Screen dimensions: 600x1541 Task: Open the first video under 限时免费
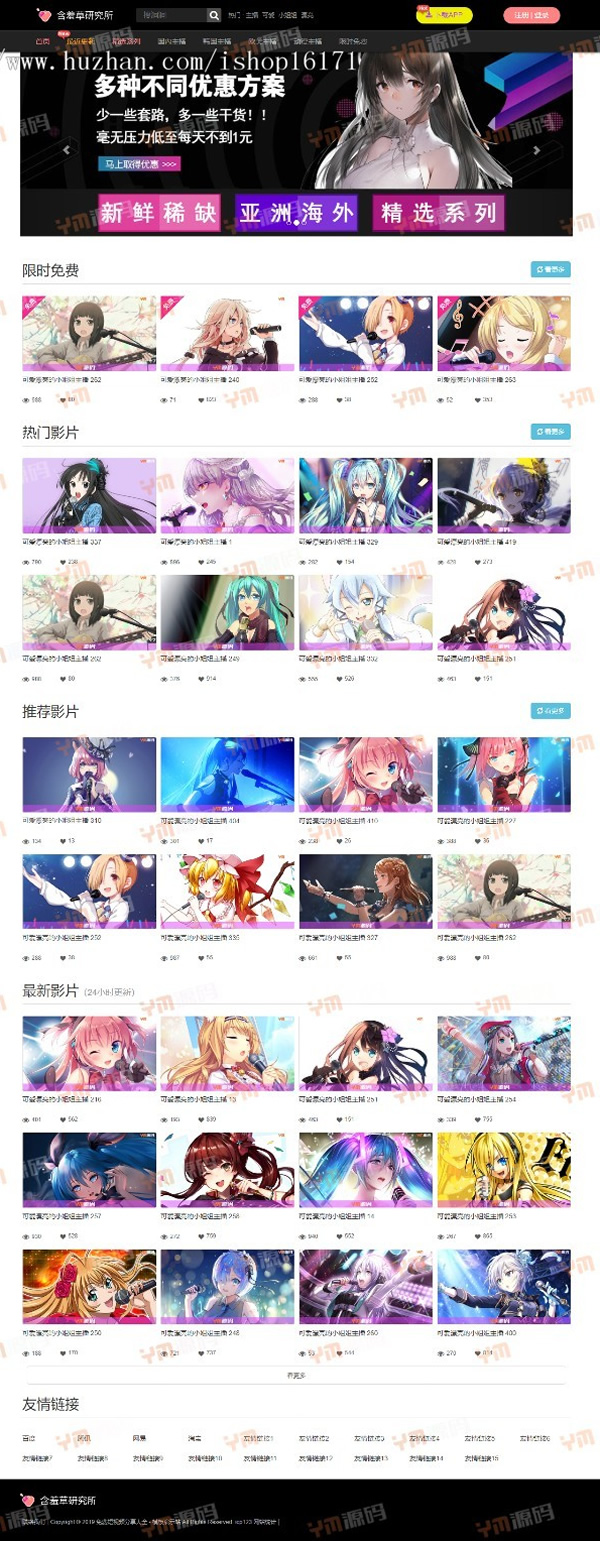point(89,333)
